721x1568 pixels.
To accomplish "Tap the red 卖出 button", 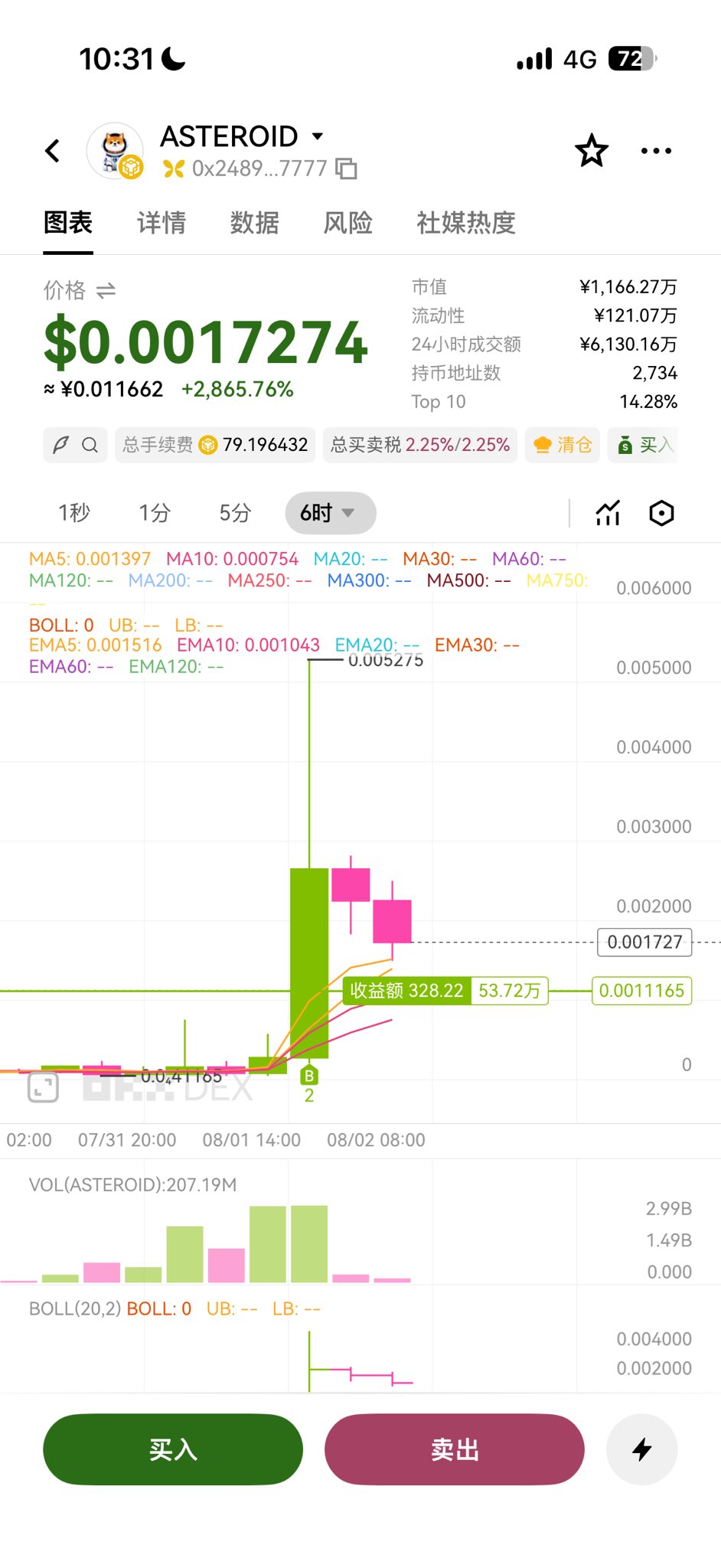I will click(455, 1449).
